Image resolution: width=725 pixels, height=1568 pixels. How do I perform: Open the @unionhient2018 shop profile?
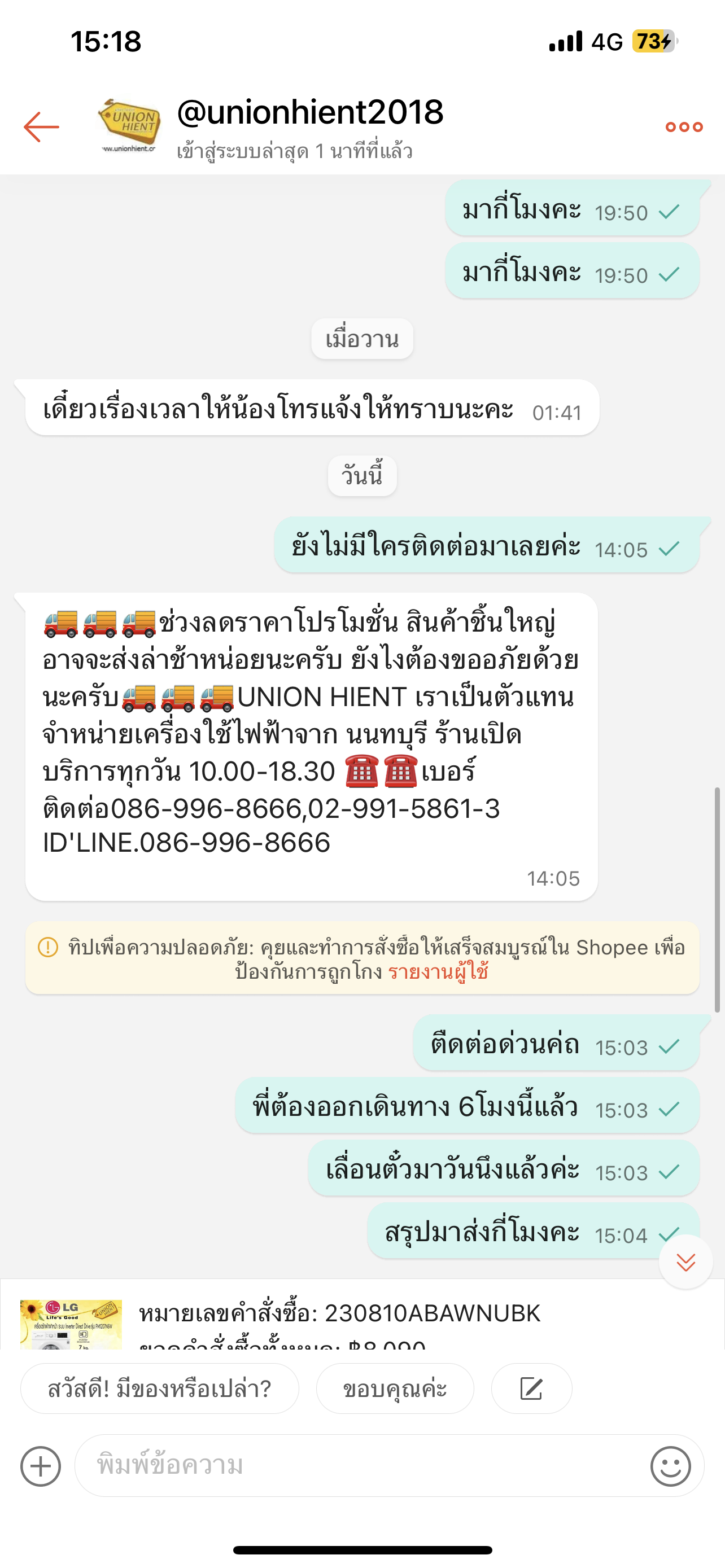pyautogui.click(x=309, y=113)
